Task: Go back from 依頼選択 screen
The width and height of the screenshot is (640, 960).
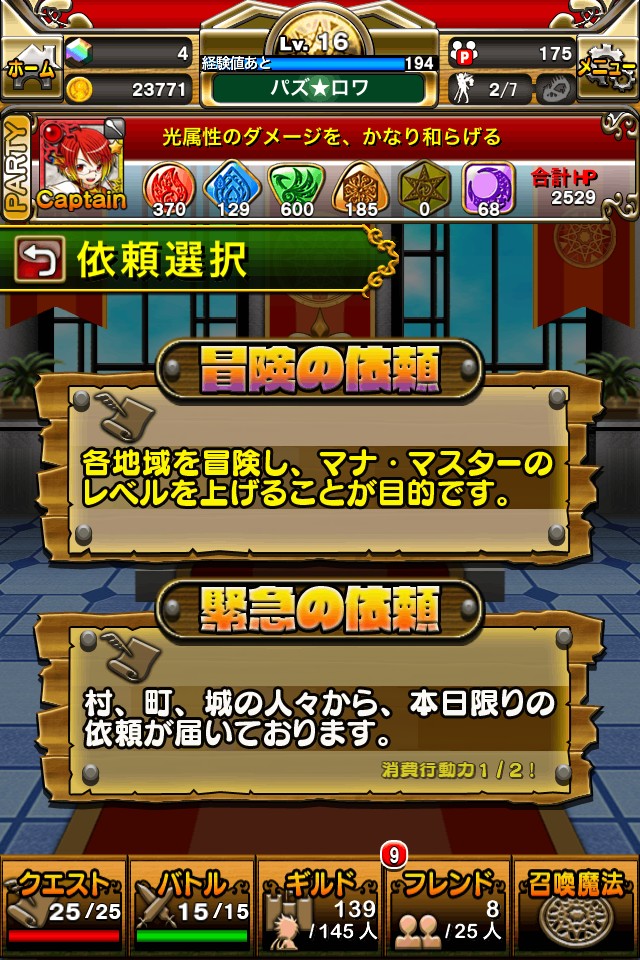Action: pyautogui.click(x=38, y=260)
